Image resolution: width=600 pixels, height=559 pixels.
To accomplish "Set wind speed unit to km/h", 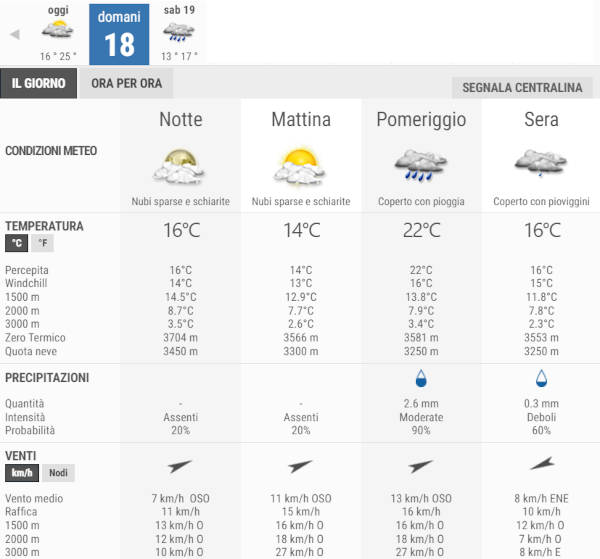I will [20, 473].
